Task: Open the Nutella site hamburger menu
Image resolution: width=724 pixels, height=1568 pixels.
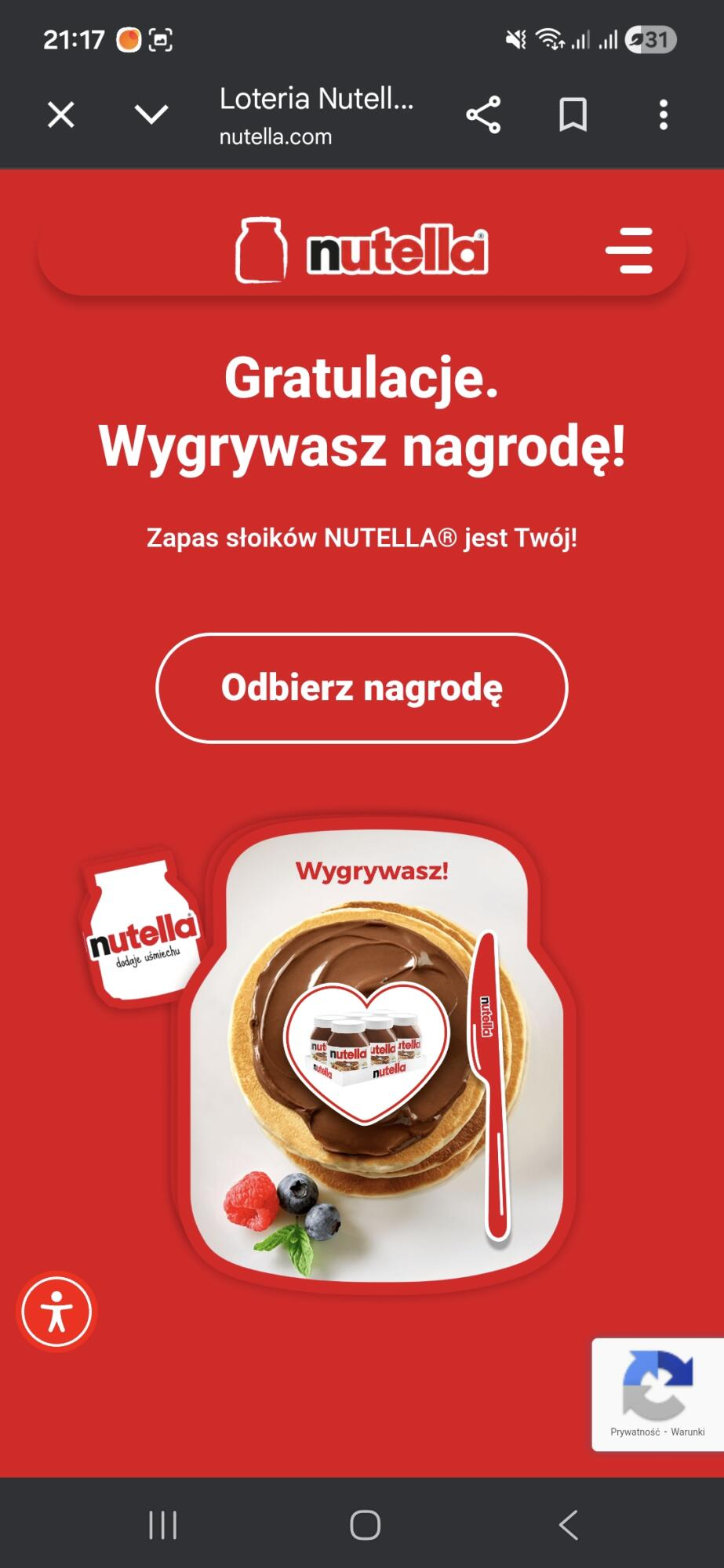Action: point(629,251)
